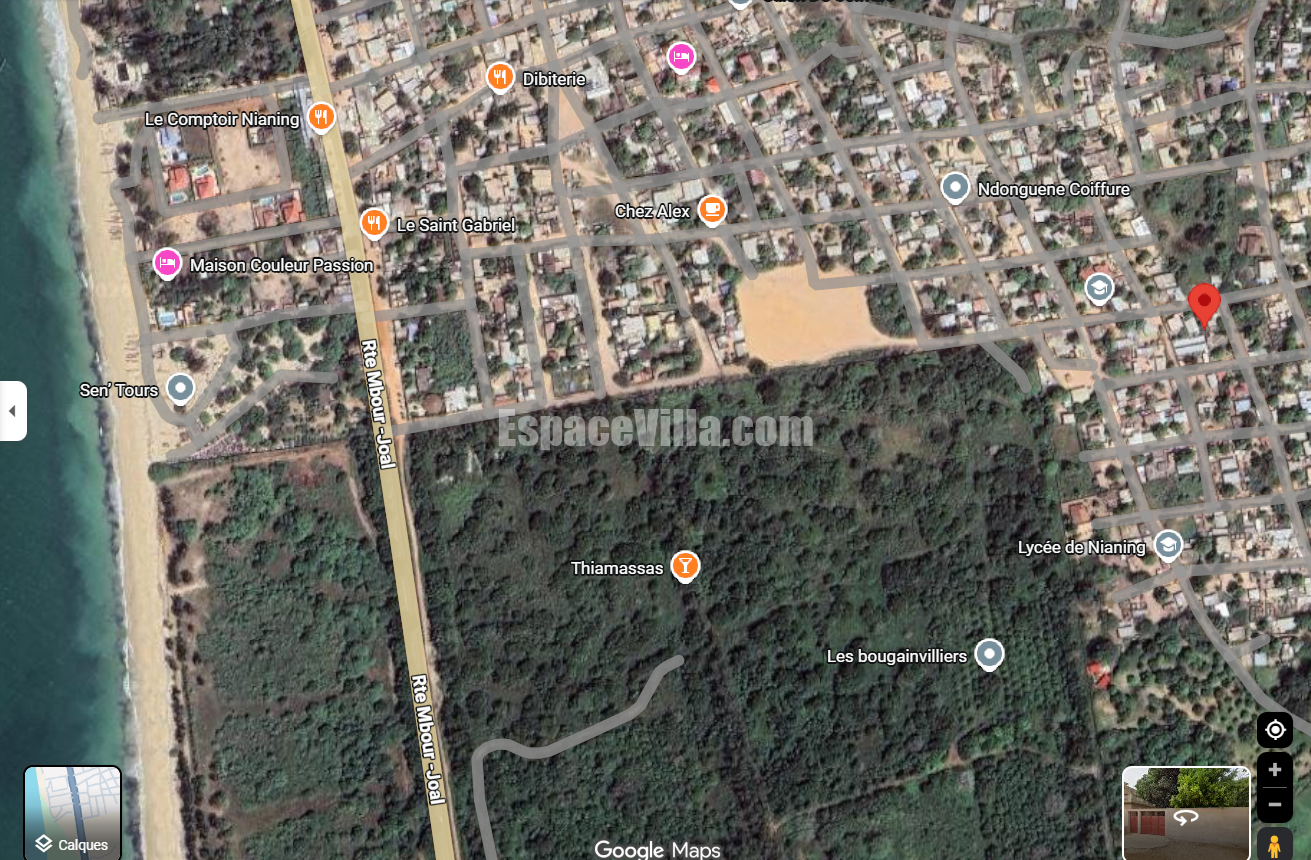Select the Thiamassas bar marker
The width and height of the screenshot is (1311, 860).
pyautogui.click(x=685, y=566)
